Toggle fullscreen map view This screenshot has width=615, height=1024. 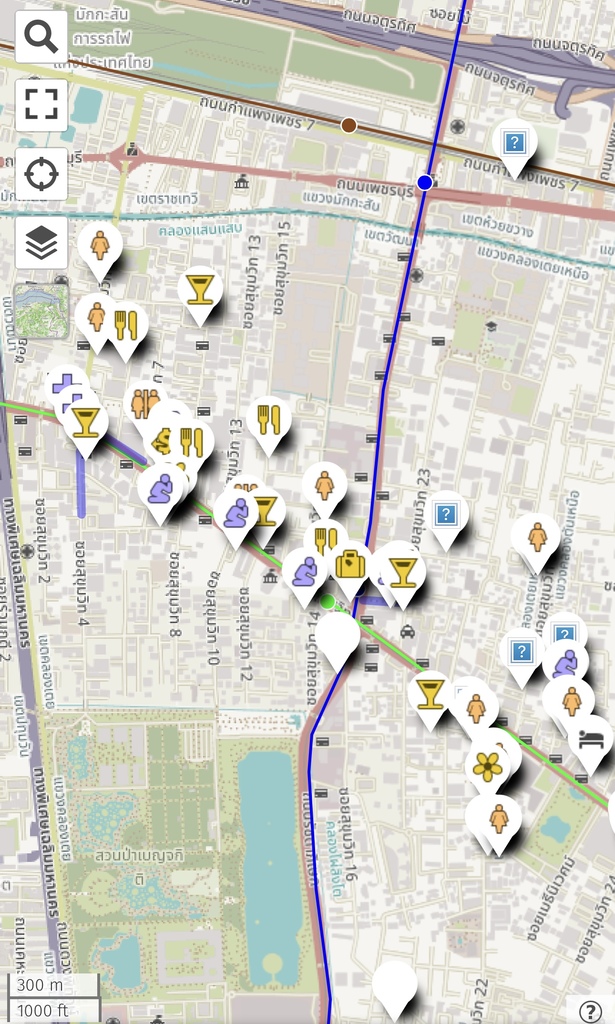pyautogui.click(x=41, y=105)
